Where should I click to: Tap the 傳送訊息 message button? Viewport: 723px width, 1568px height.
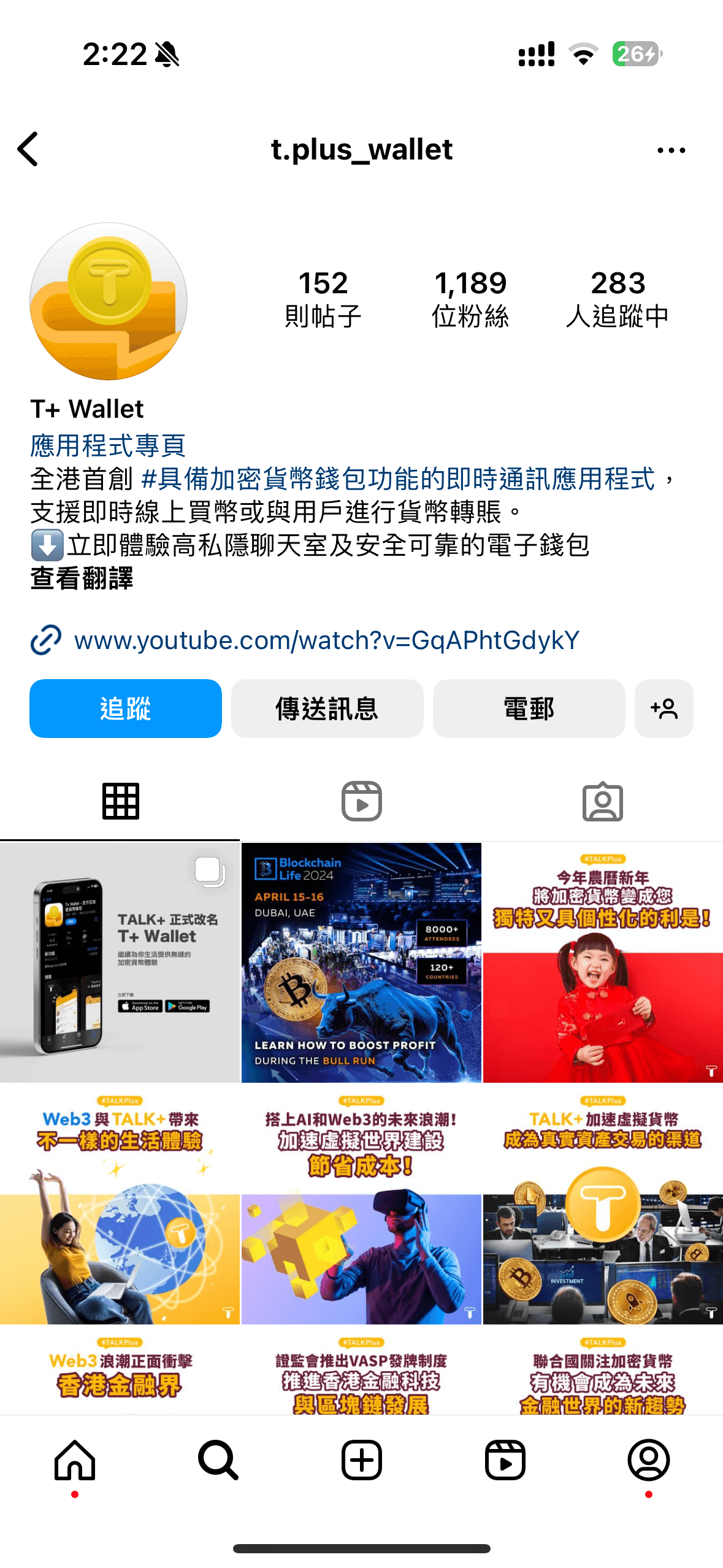(x=327, y=708)
